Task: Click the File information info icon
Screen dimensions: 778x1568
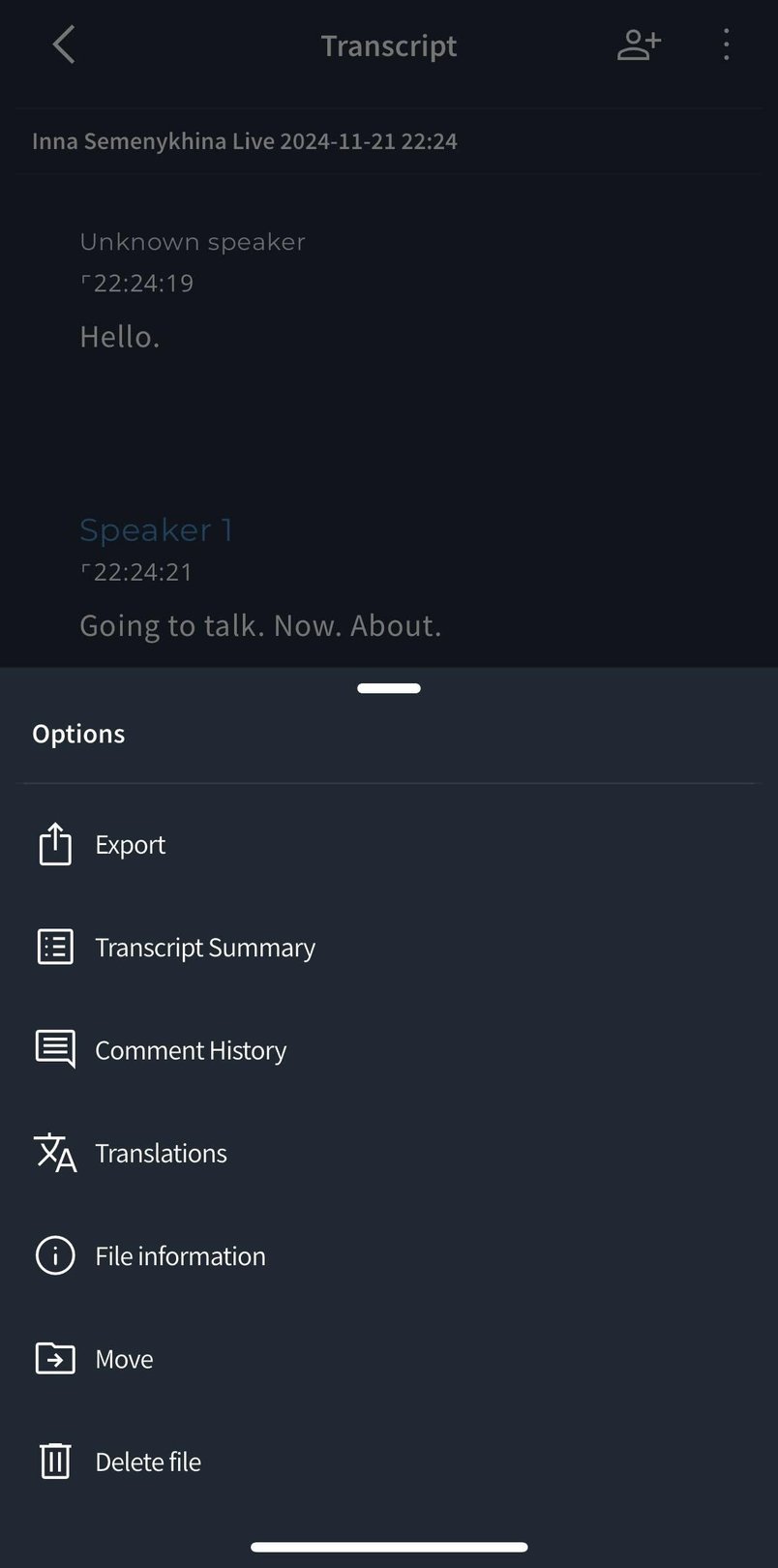Action: pos(55,1254)
